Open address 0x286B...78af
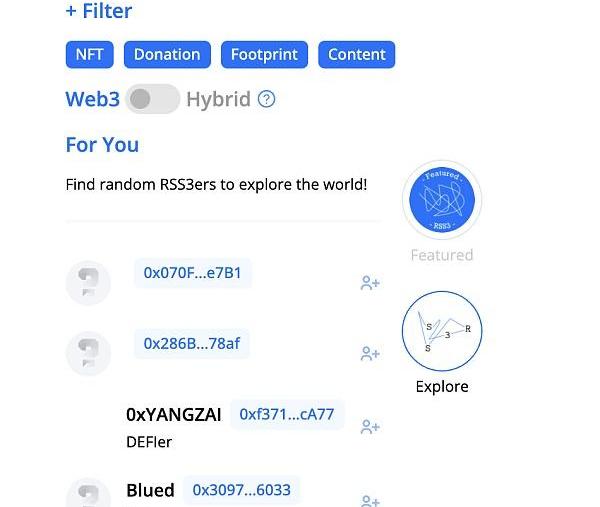The width and height of the screenshot is (600, 507). [x=192, y=344]
